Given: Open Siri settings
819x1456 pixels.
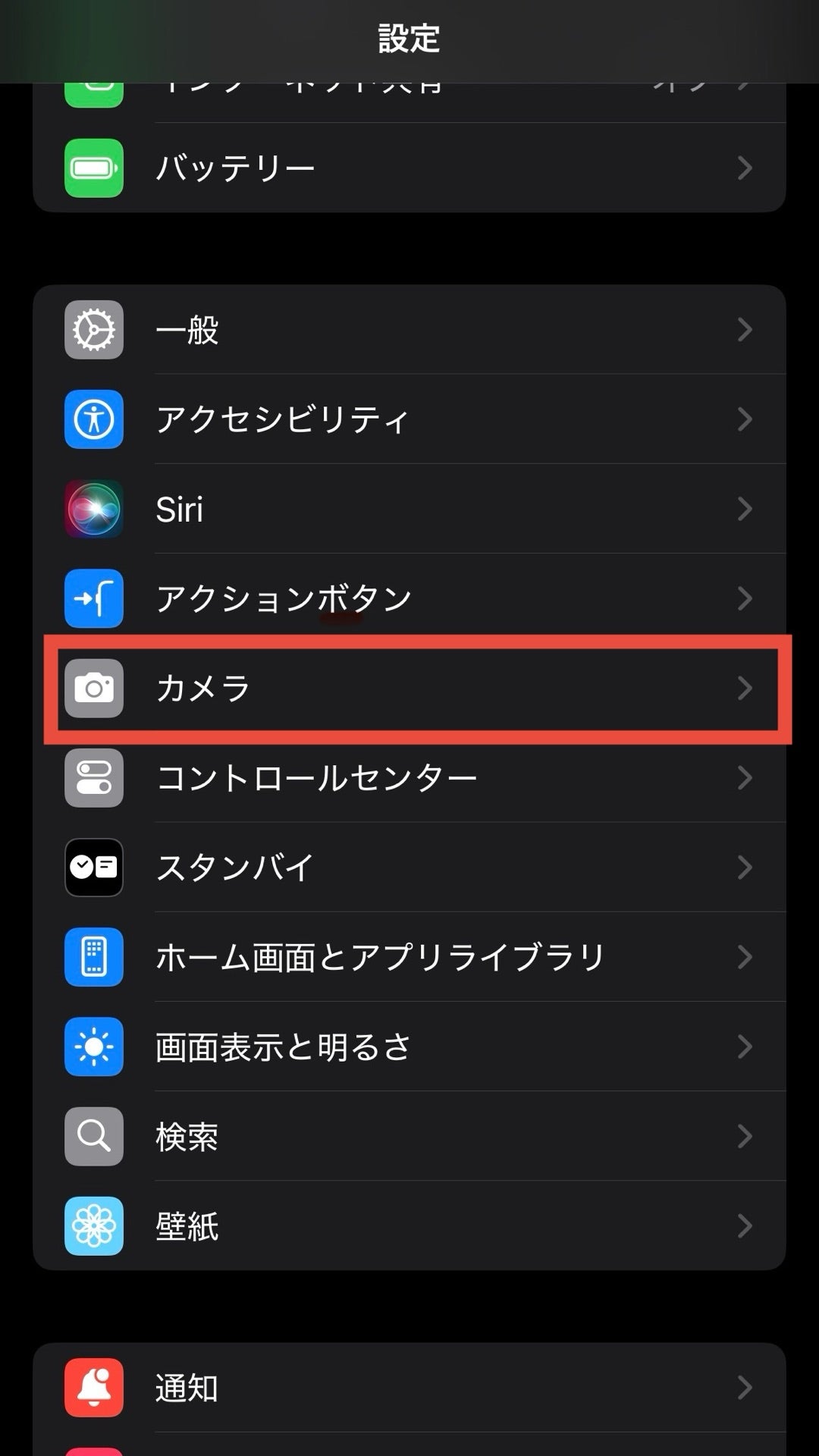Looking at the screenshot, I should [409, 509].
